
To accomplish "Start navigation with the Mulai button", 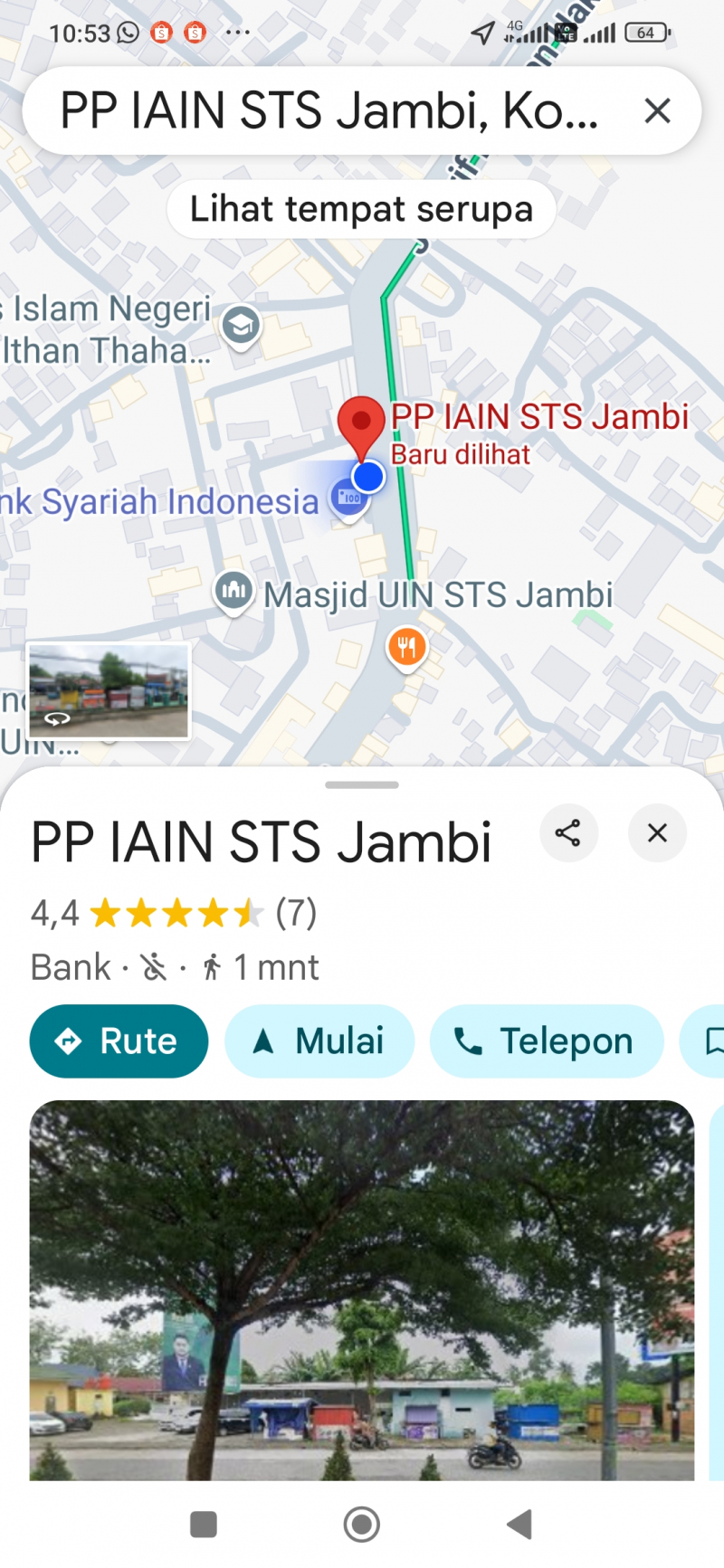I will pyautogui.click(x=319, y=1041).
